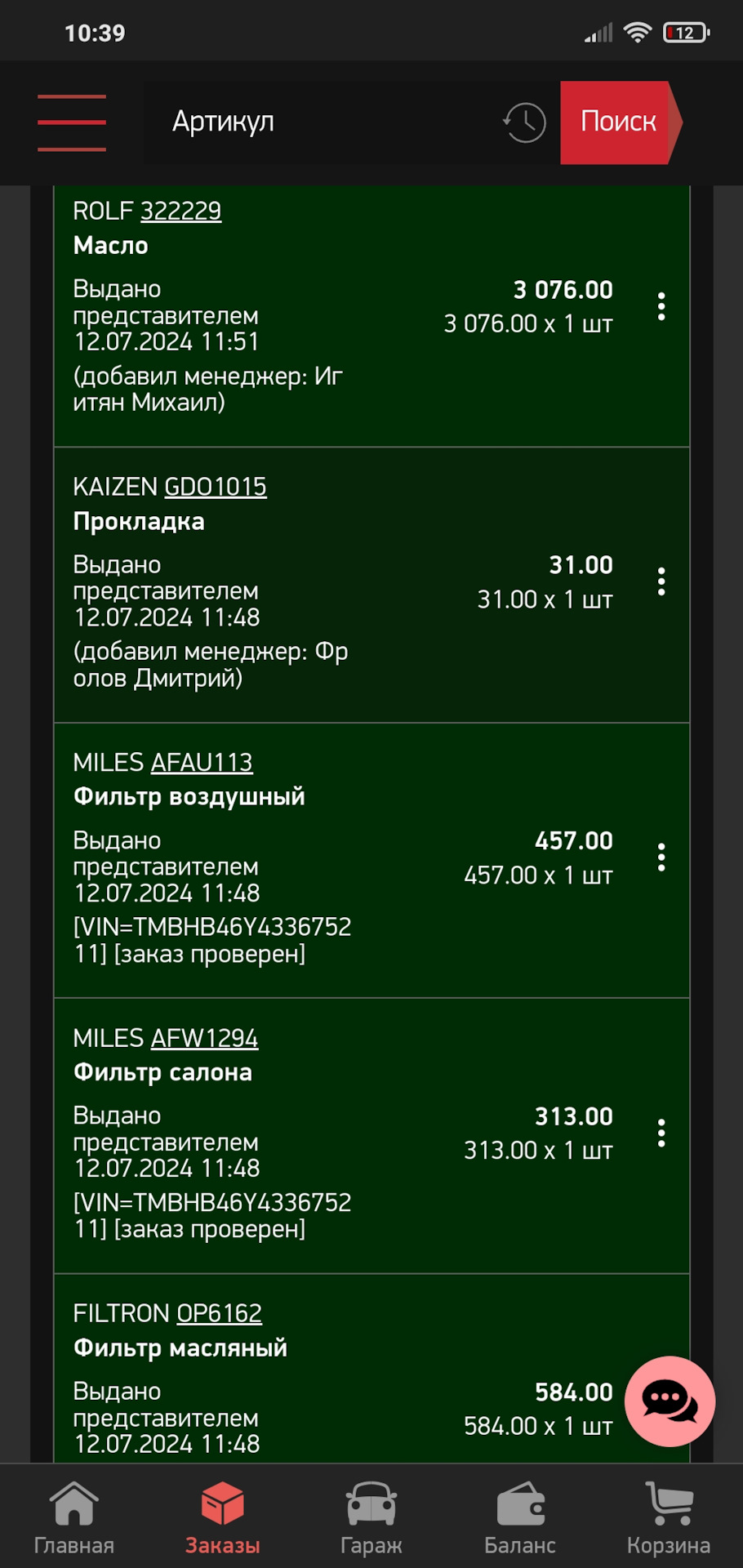The image size is (743, 1568).
Task: Open the Баланс tab
Action: click(x=519, y=1517)
